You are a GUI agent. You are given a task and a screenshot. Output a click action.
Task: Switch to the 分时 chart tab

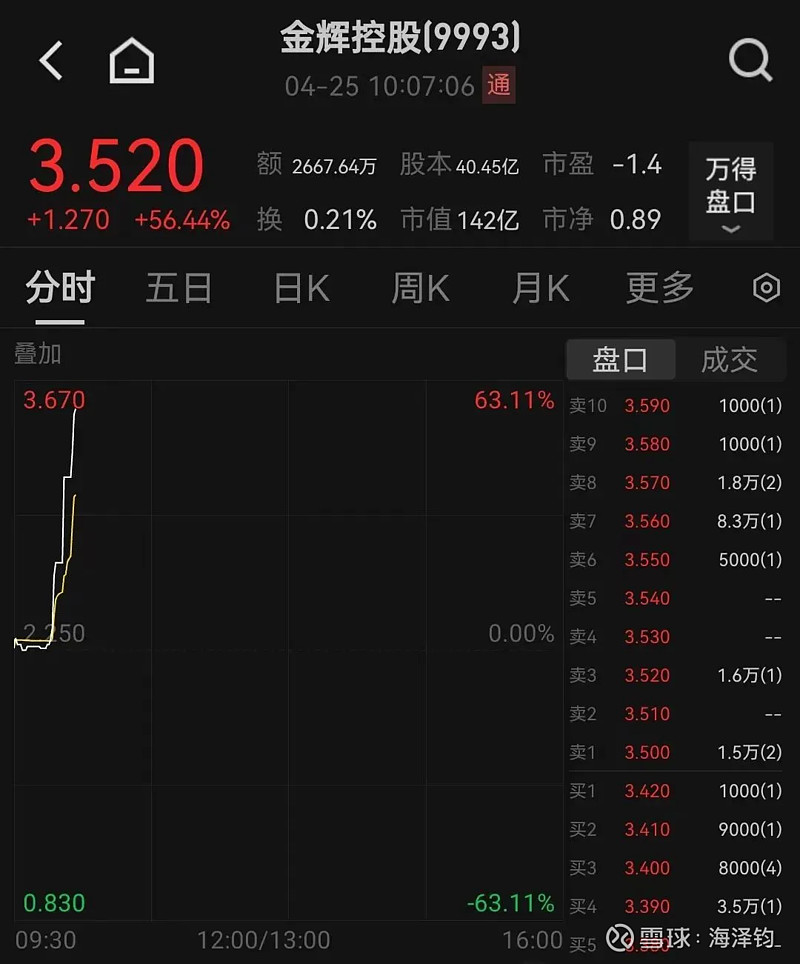pos(60,289)
